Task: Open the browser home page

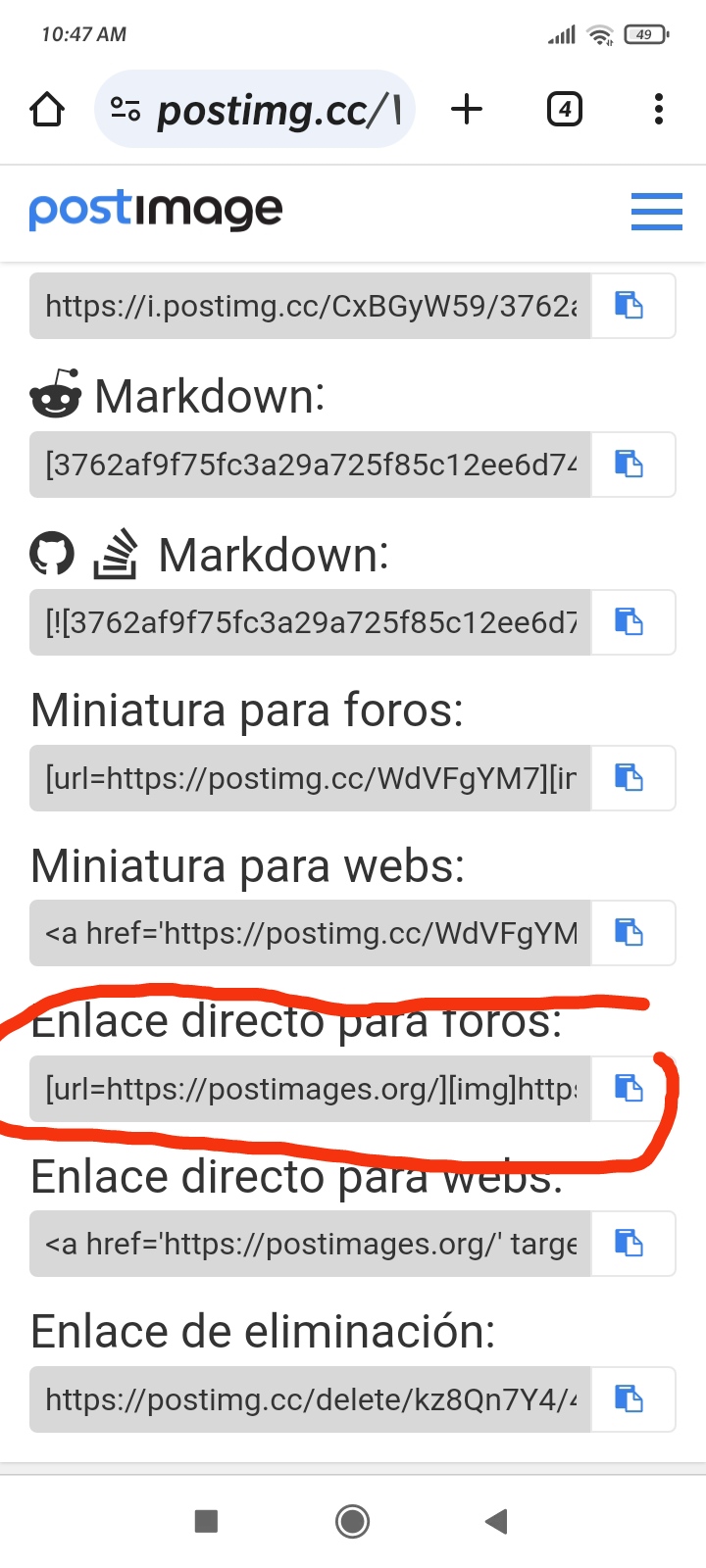Action: tap(47, 109)
